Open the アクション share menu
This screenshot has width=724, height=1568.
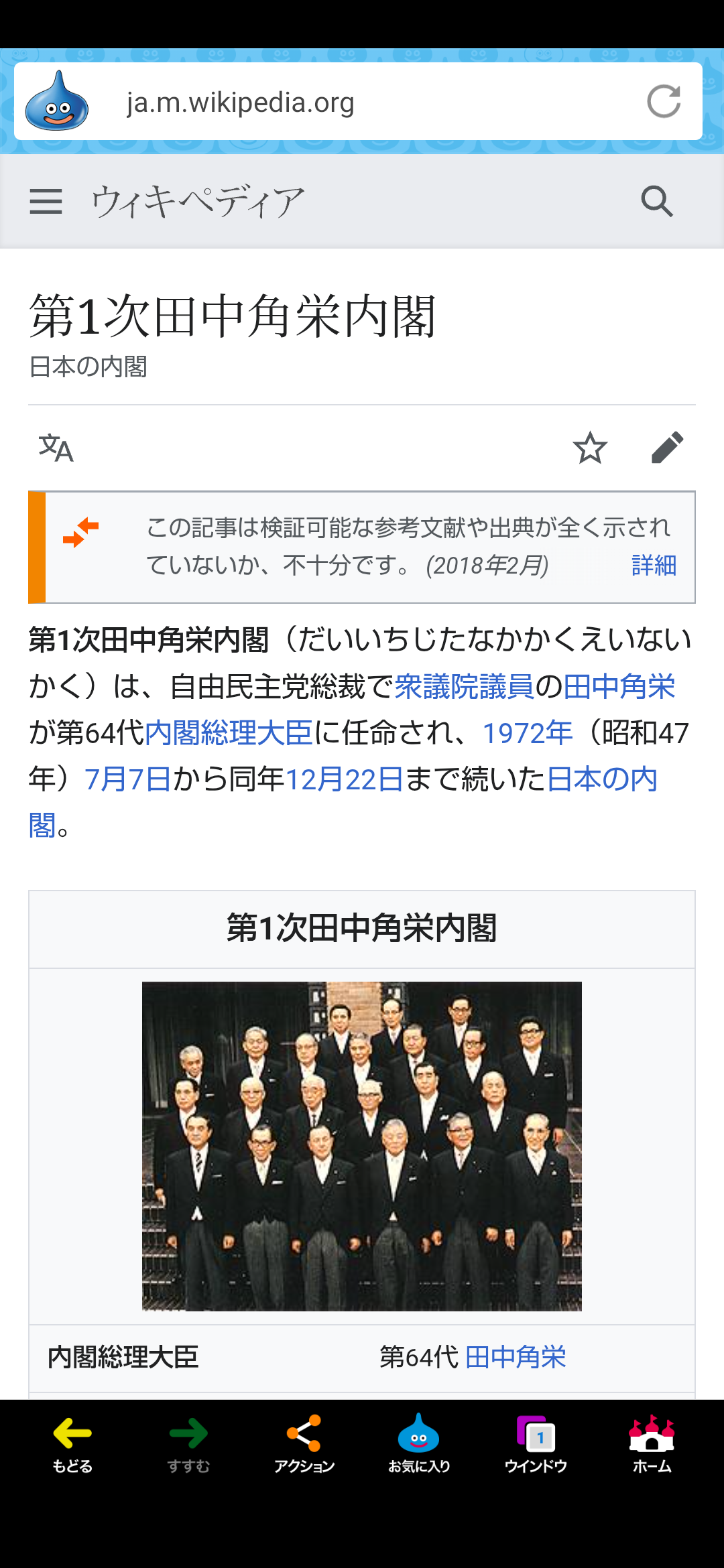[304, 1444]
